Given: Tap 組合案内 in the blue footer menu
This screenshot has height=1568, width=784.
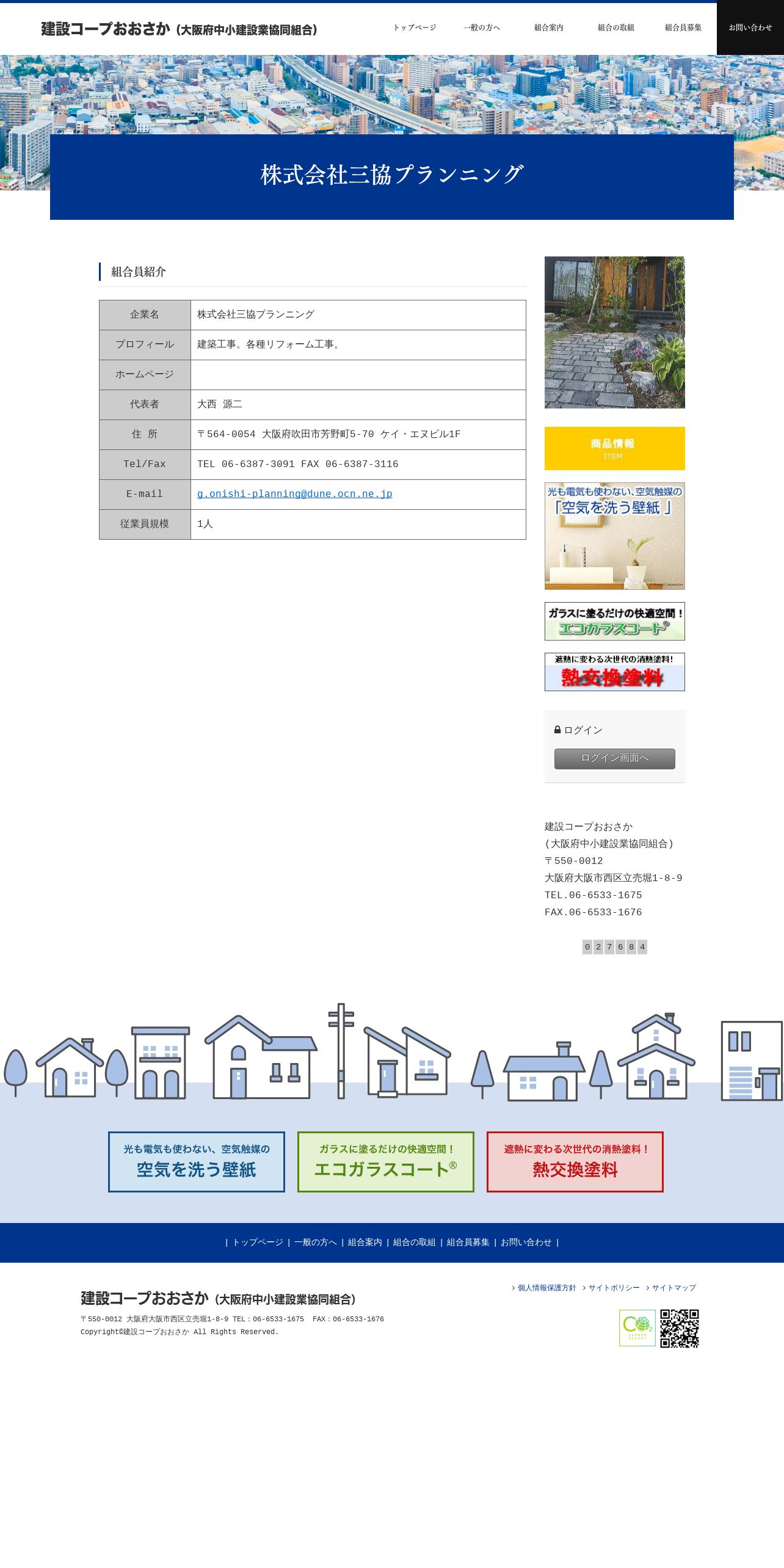Looking at the screenshot, I should (x=365, y=1242).
